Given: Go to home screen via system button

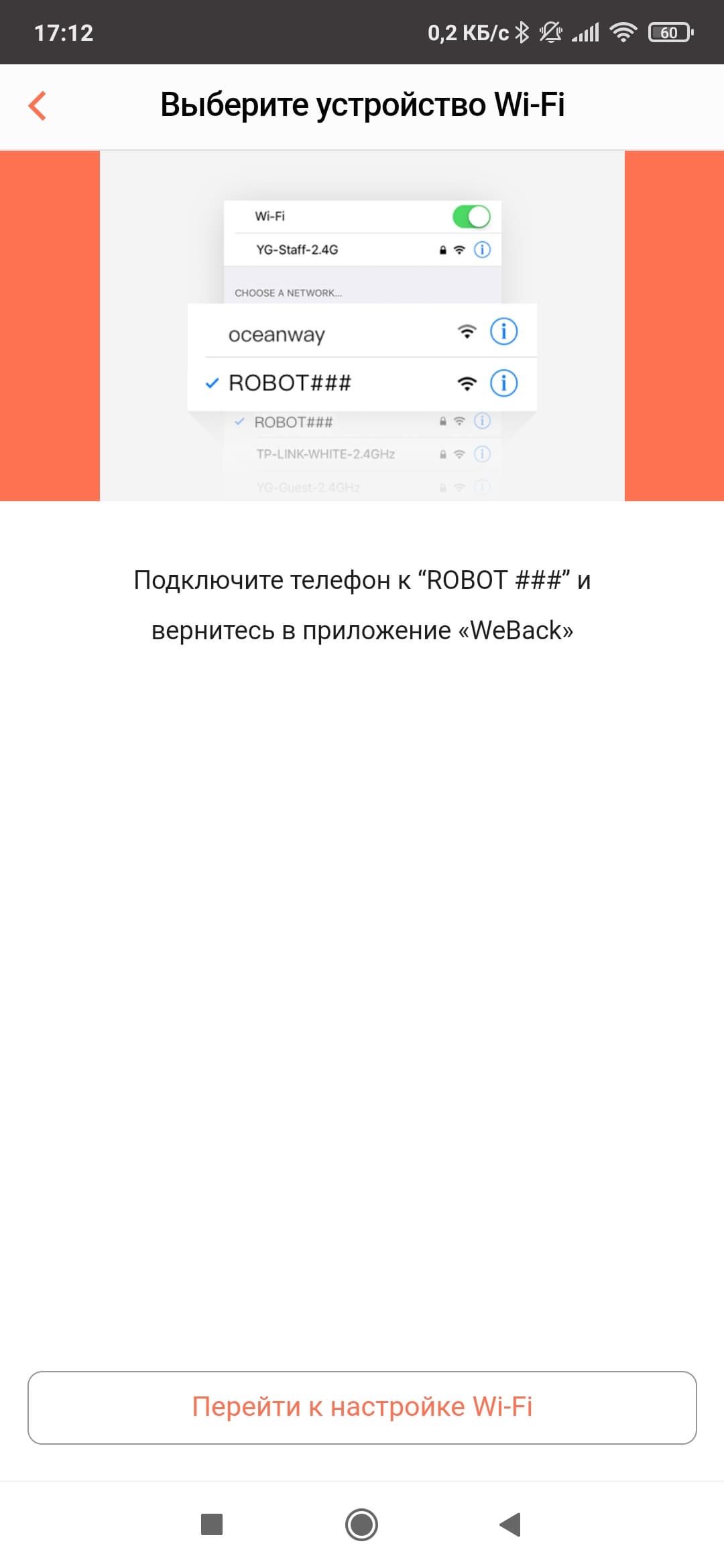Looking at the screenshot, I should coord(361,1524).
